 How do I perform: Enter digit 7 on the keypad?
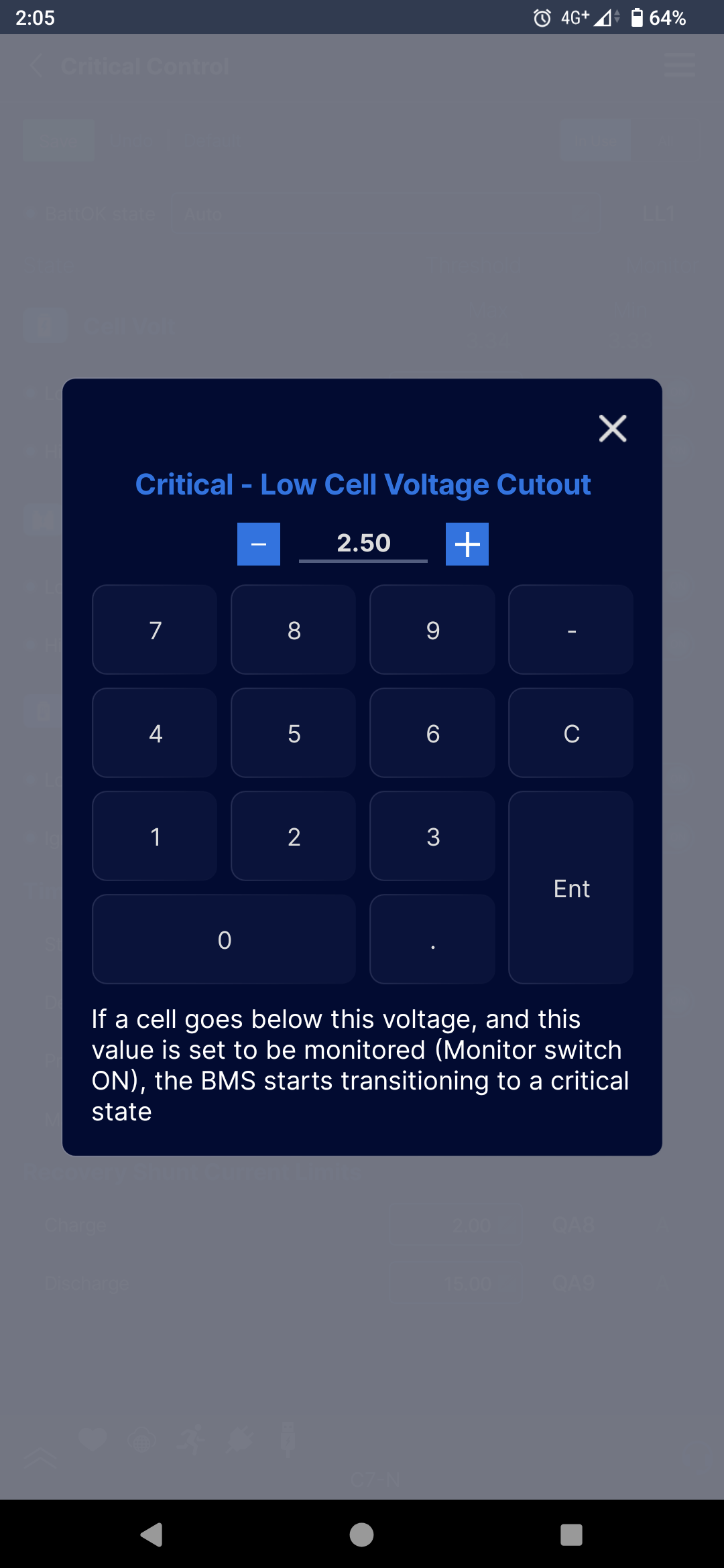(x=155, y=630)
